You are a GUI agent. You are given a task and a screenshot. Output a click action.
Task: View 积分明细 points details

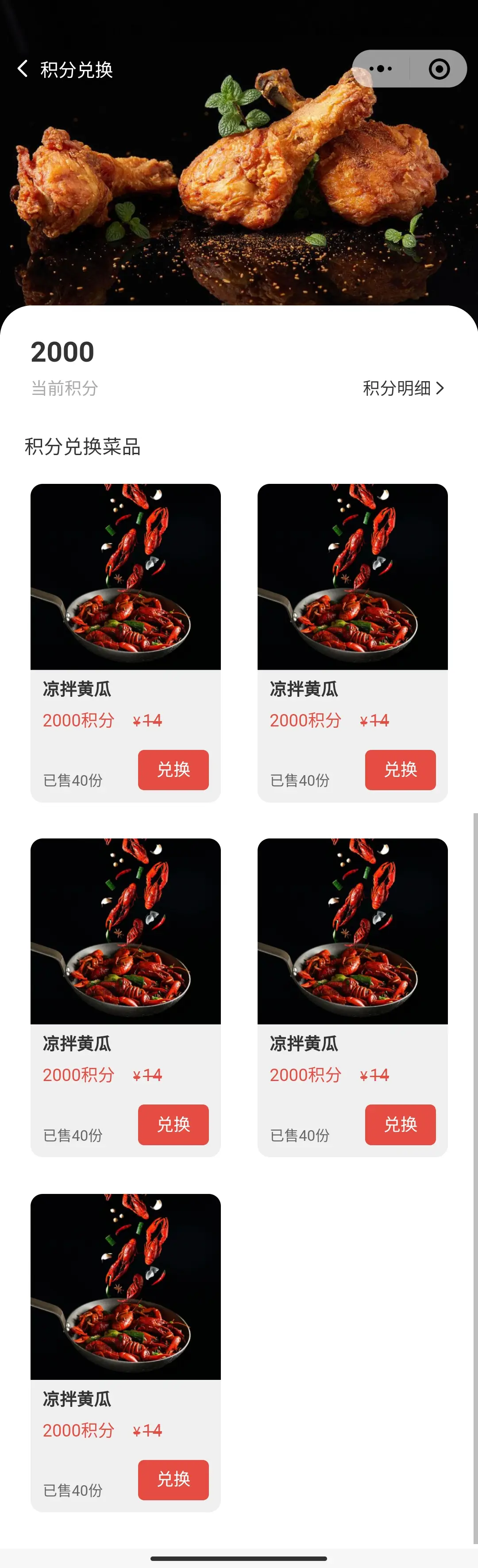coord(403,388)
